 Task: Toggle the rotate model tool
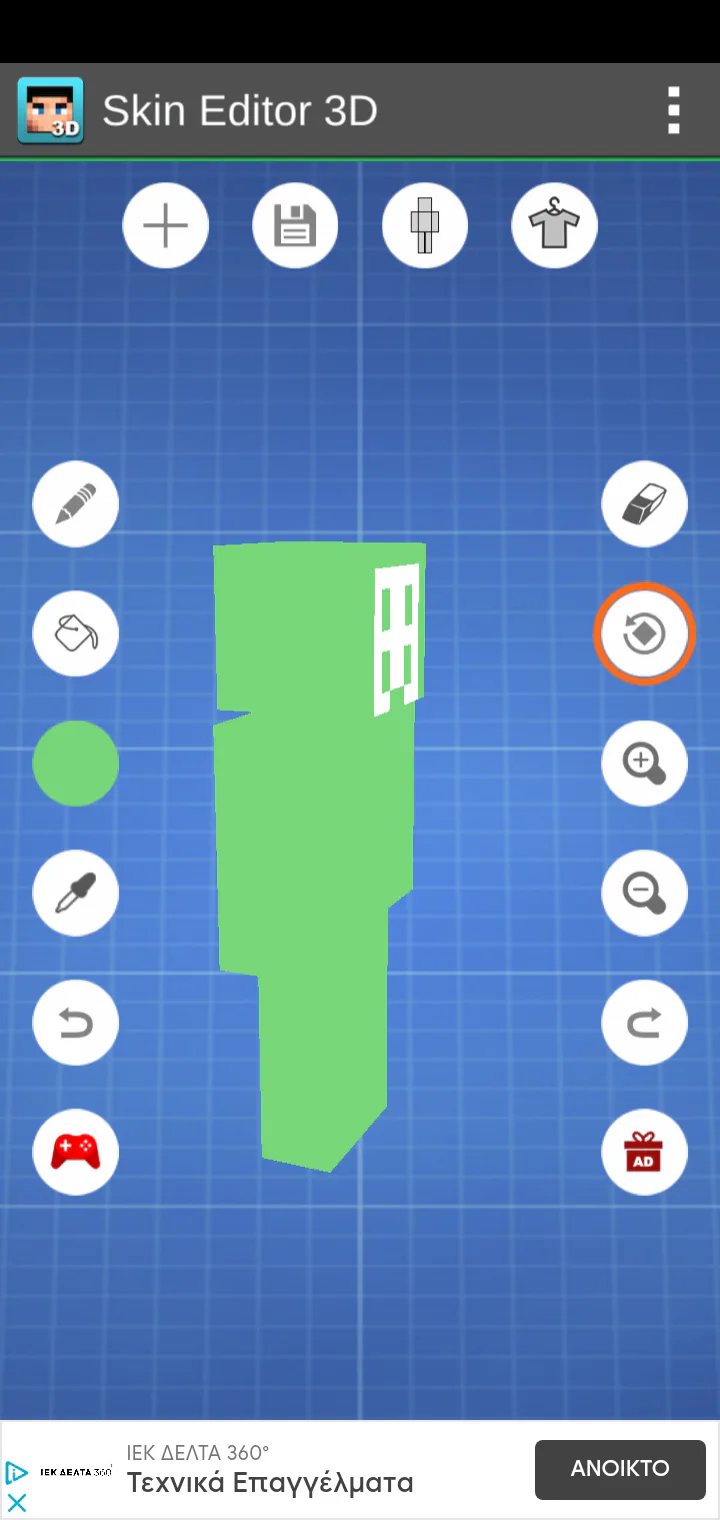[x=644, y=634]
